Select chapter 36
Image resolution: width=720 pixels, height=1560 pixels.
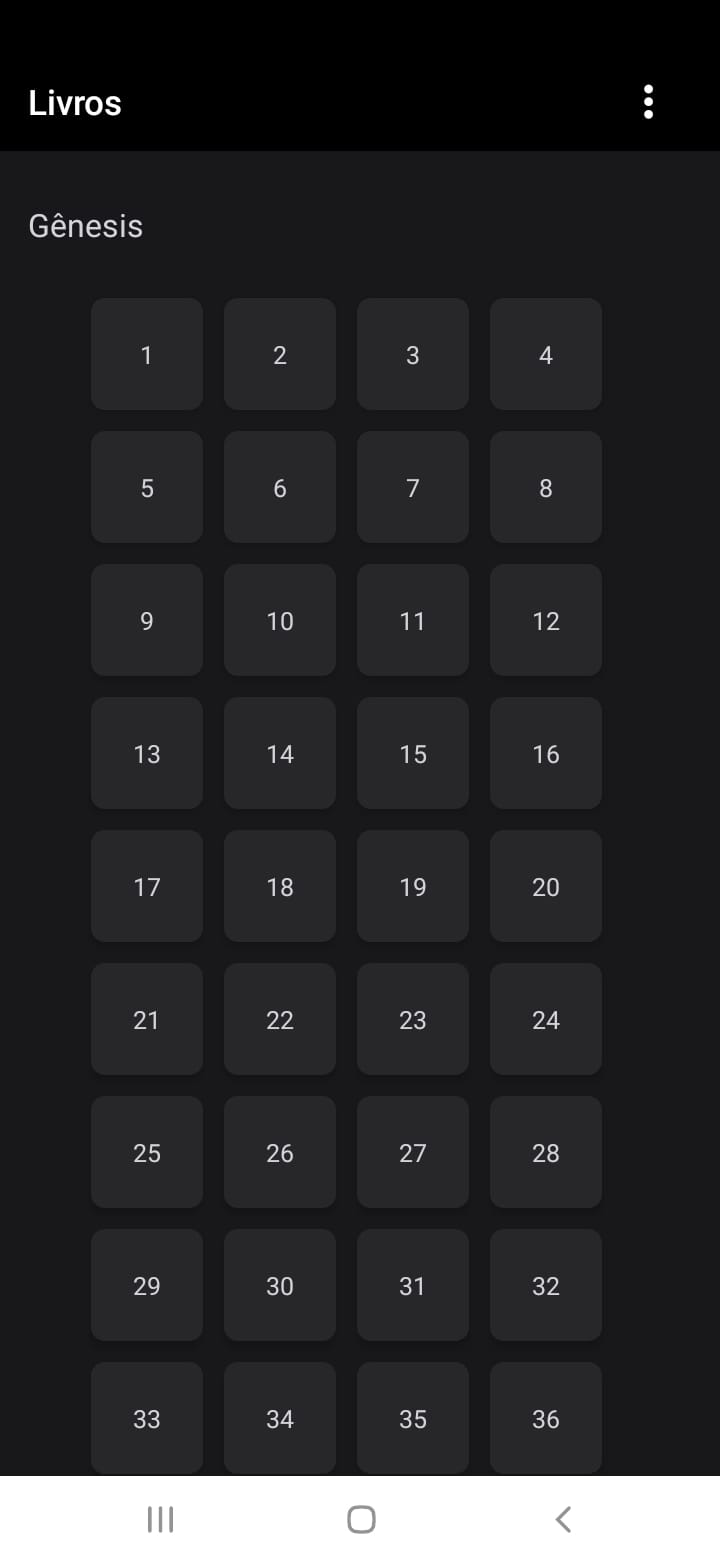546,1417
